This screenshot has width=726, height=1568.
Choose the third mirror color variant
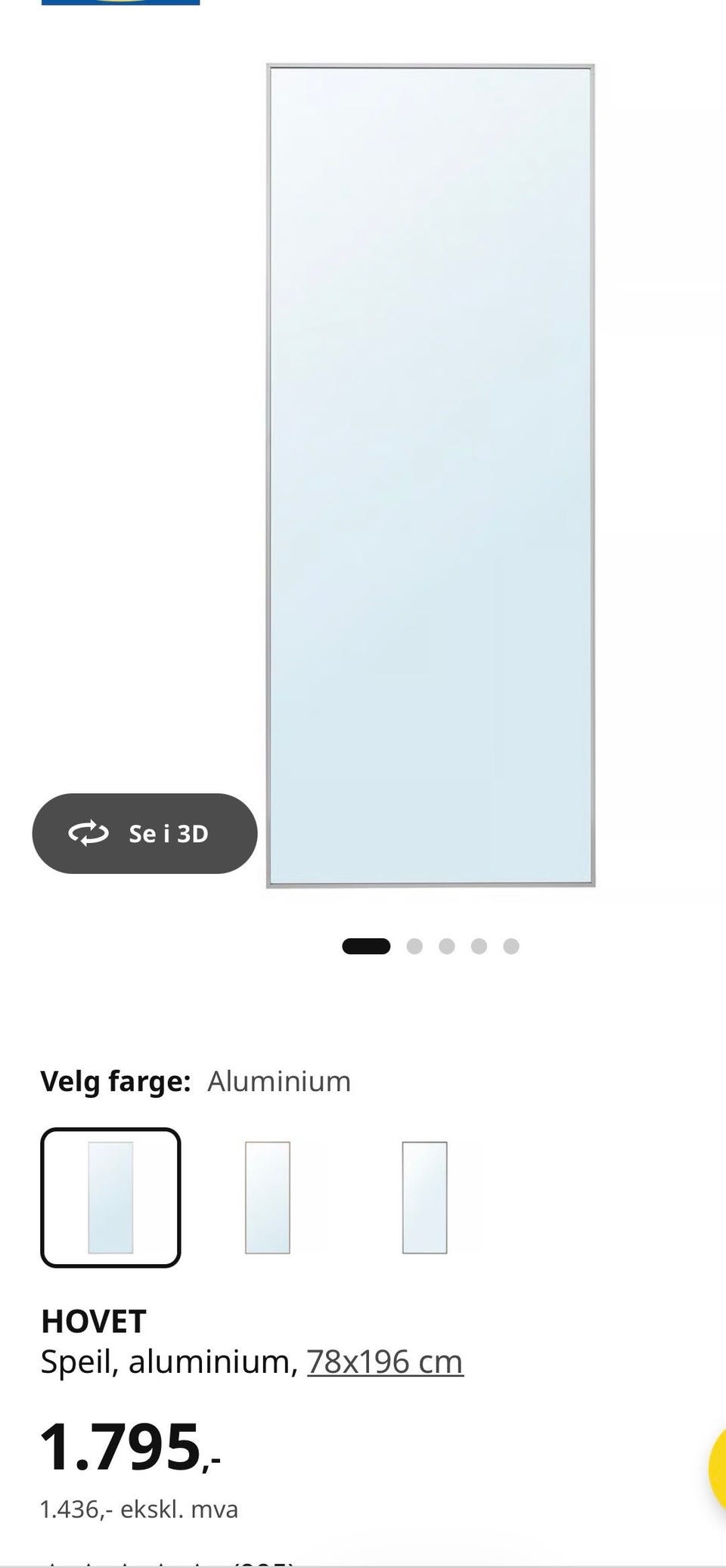[x=424, y=1198]
